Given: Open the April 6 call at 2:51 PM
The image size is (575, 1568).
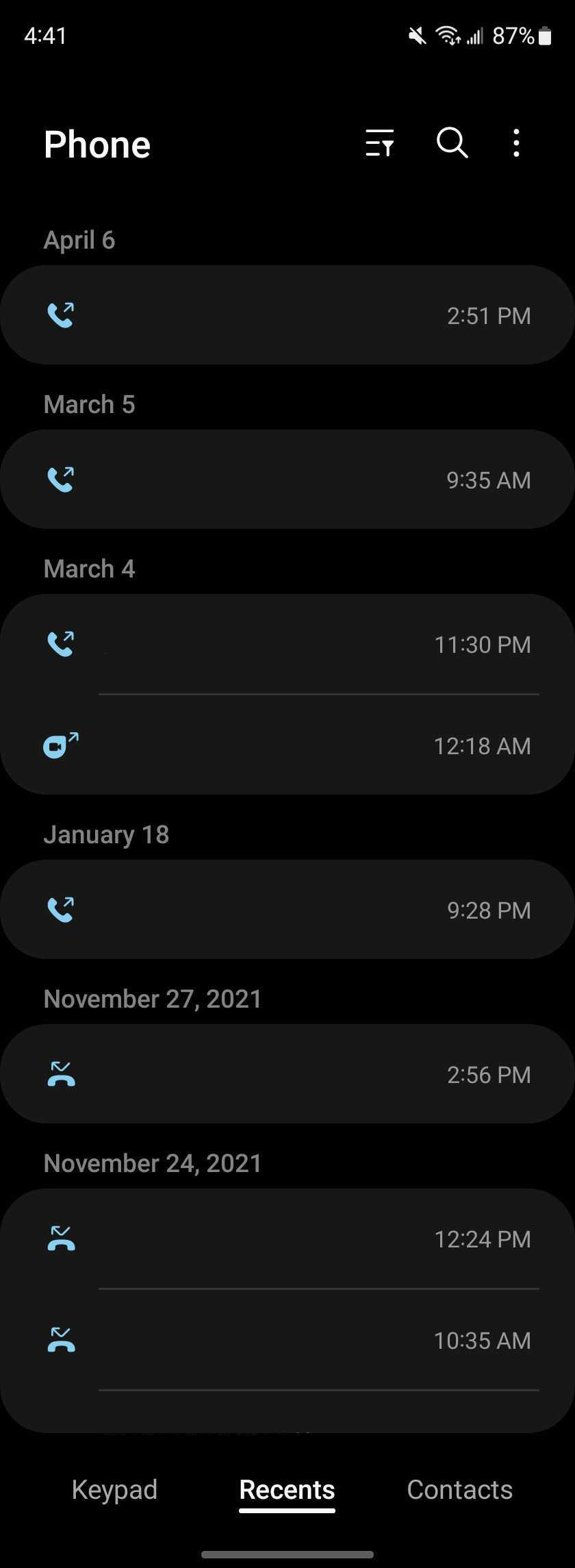Looking at the screenshot, I should coord(287,315).
